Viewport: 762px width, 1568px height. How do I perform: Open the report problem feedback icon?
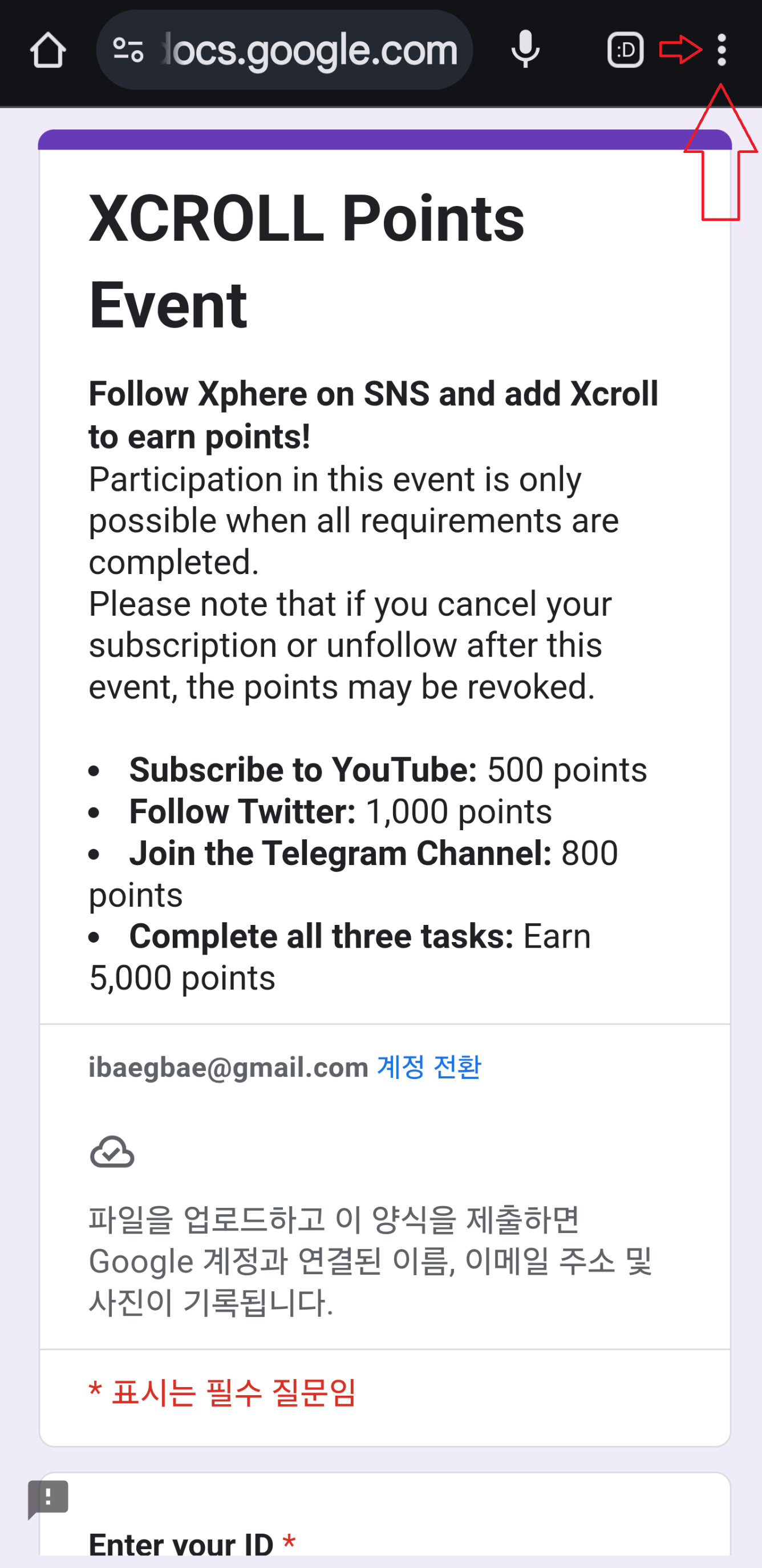[x=47, y=1499]
